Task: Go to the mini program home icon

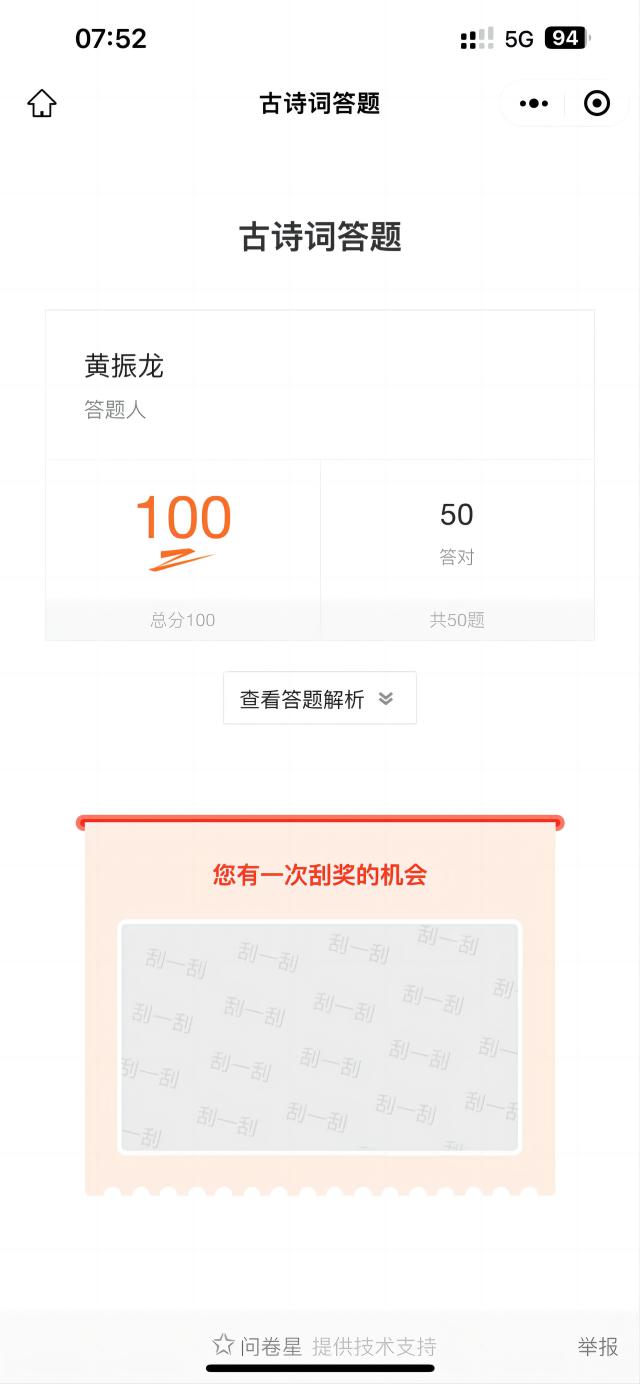Action: [x=42, y=103]
